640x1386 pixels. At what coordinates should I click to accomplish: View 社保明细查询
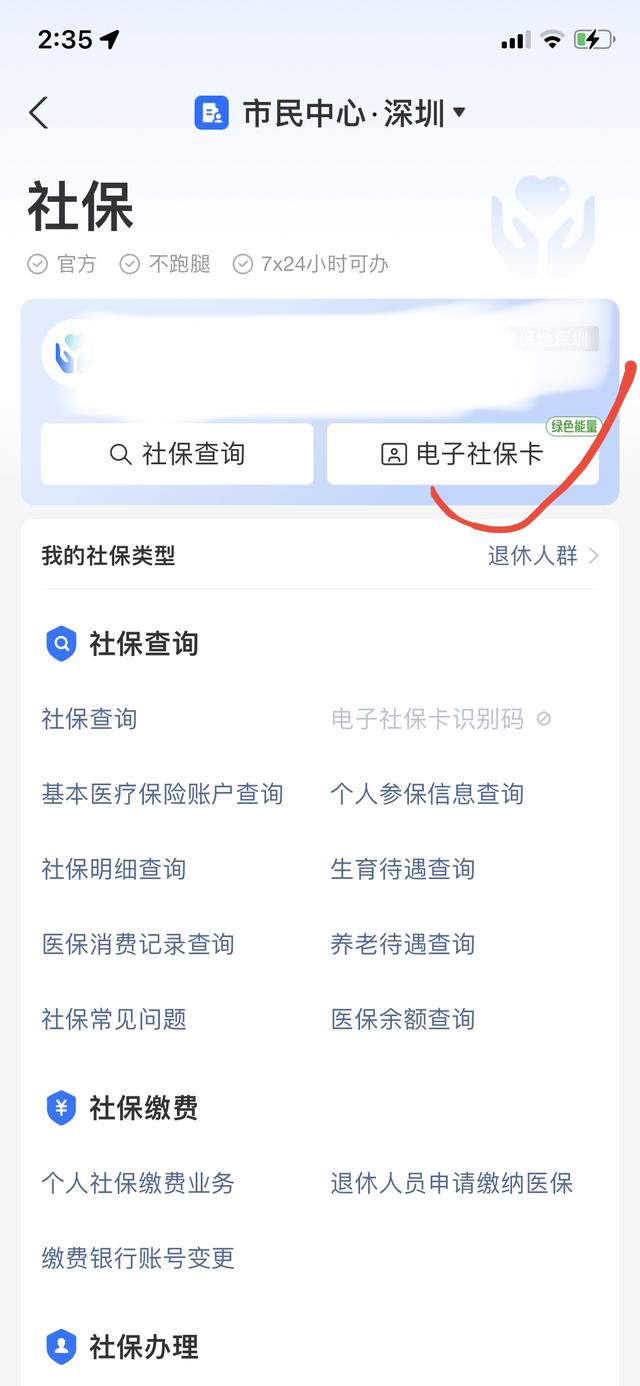(x=113, y=869)
